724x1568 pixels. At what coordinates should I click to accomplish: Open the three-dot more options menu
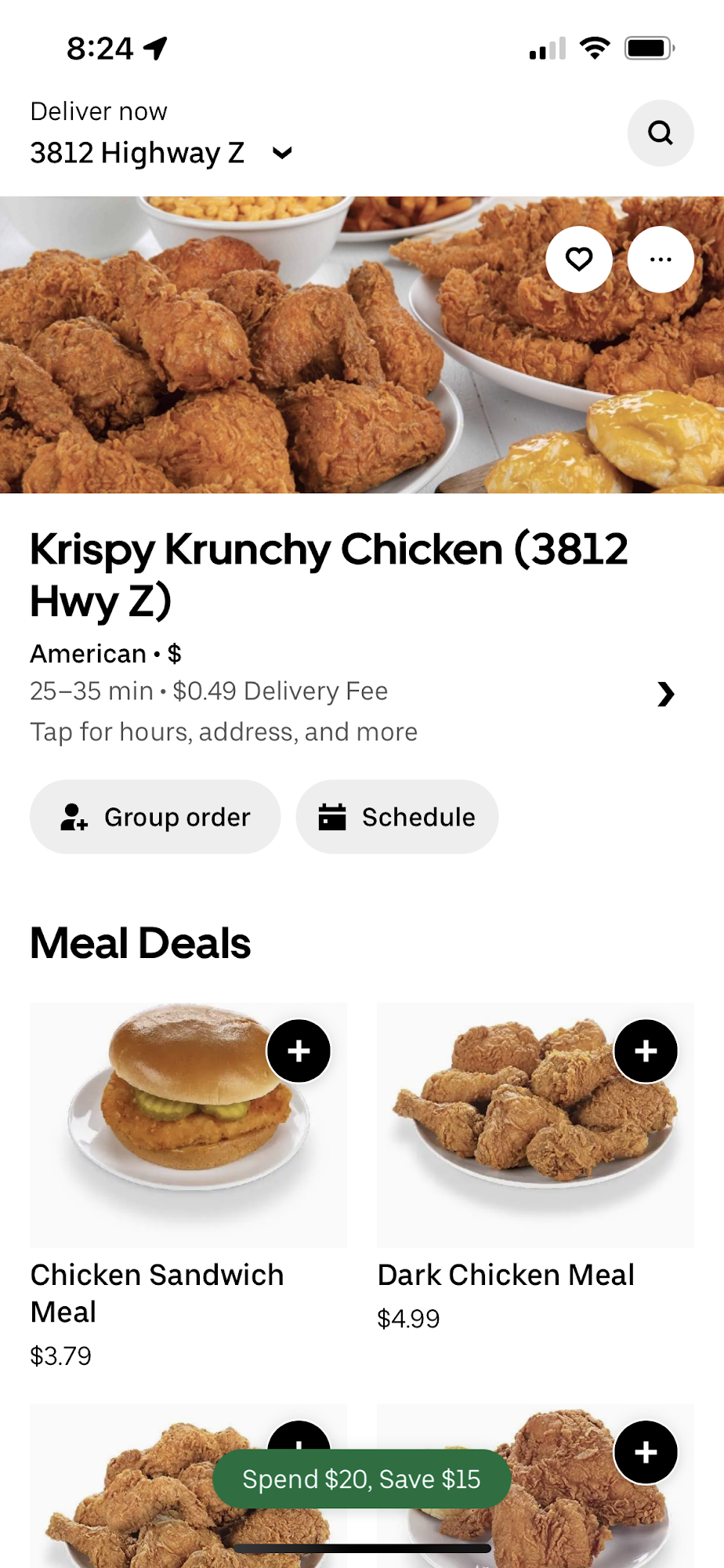(x=661, y=260)
